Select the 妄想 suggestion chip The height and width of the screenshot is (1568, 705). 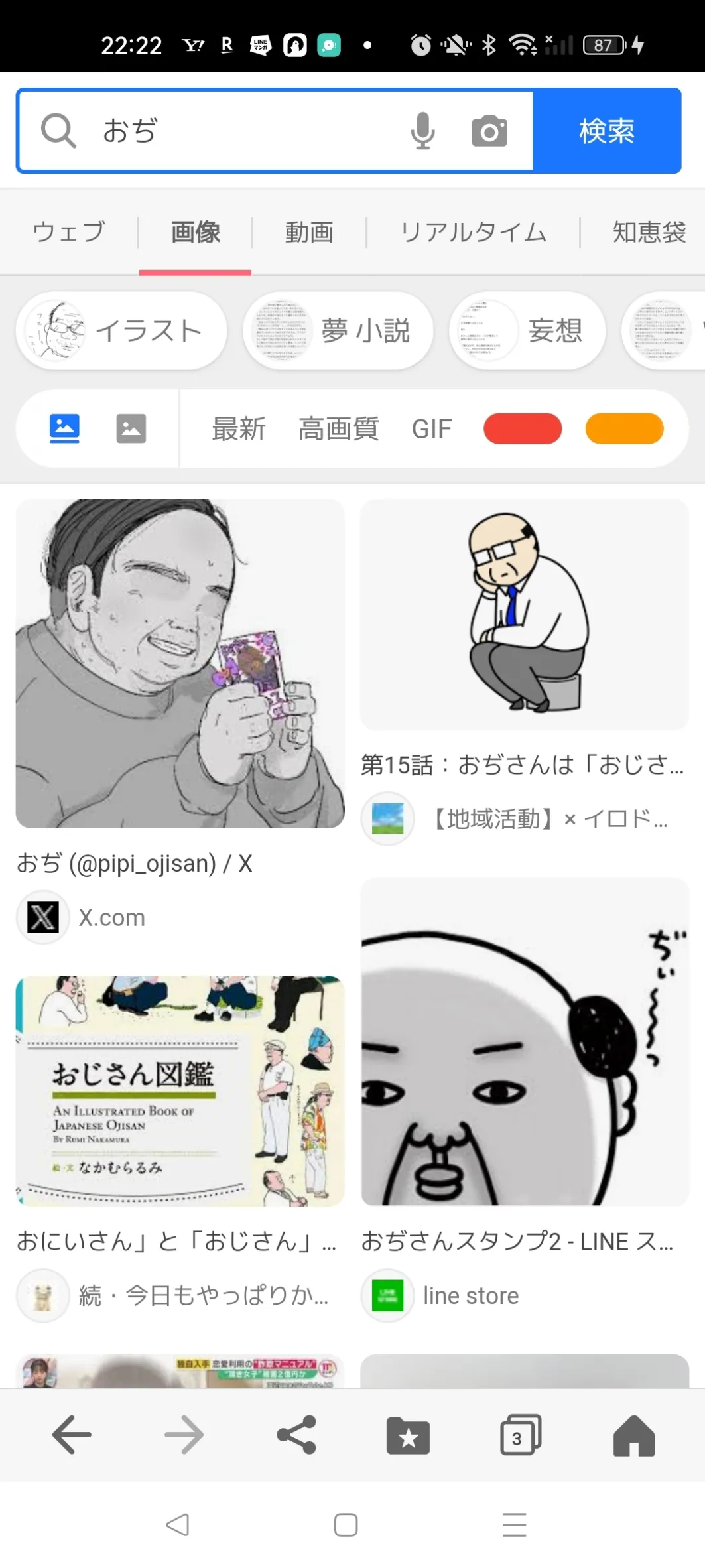pos(527,330)
